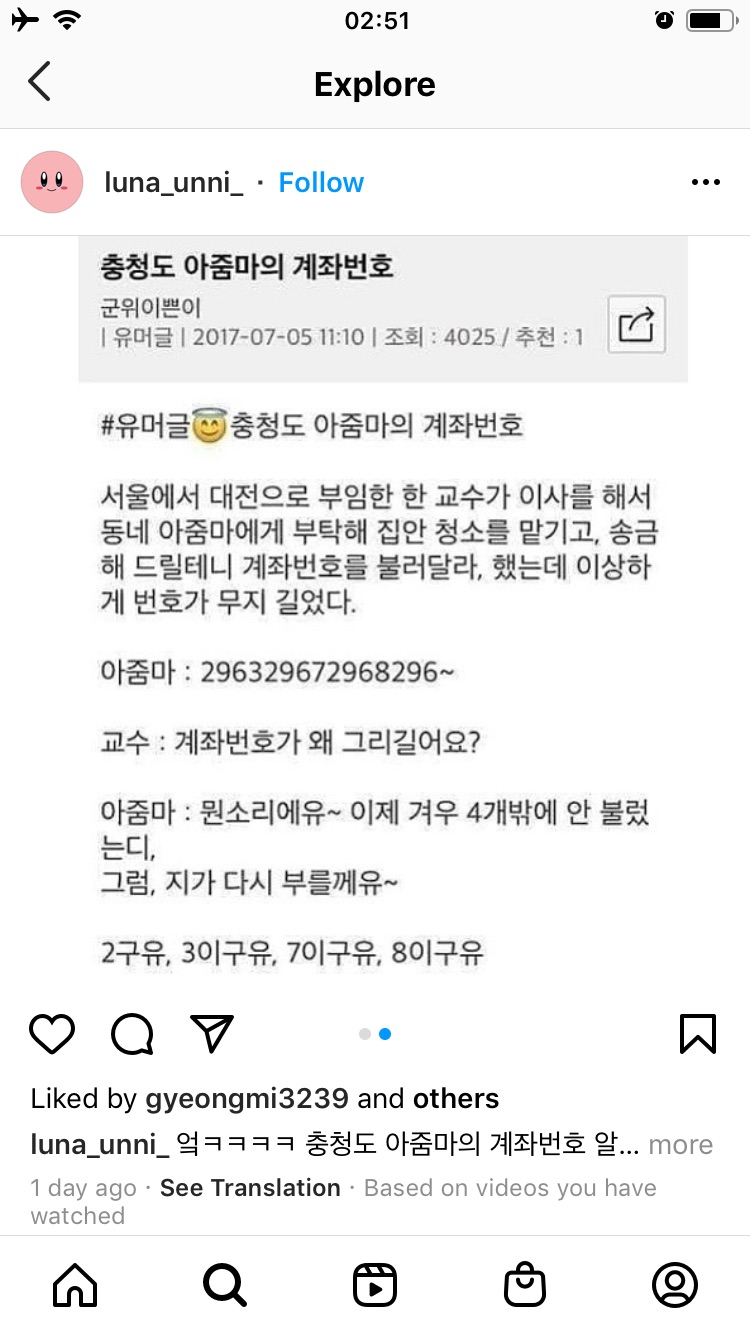Viewport: 750px width, 1334px height.
Task: Follow the luna_unni_ account
Action: pyautogui.click(x=321, y=183)
